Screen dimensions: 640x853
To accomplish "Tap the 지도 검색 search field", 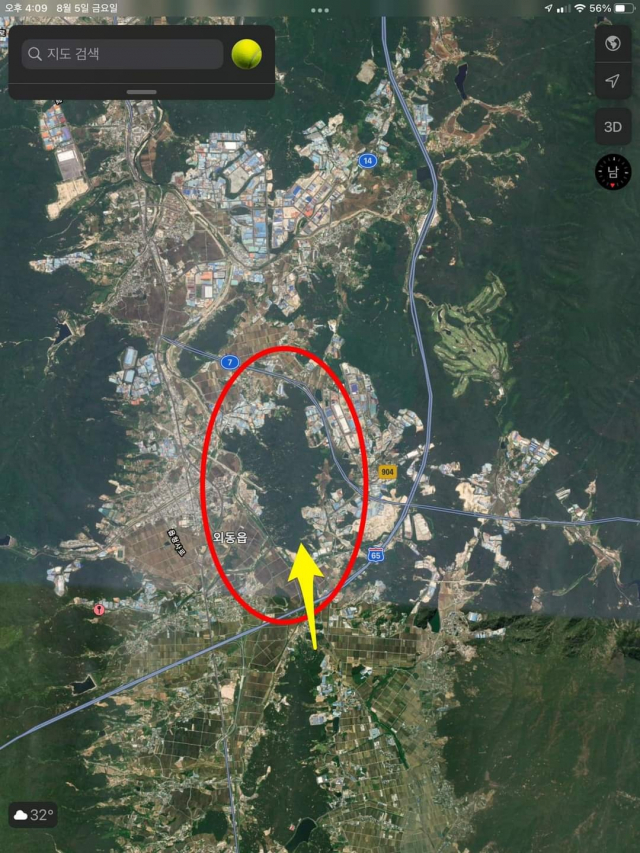I will pos(120,54).
